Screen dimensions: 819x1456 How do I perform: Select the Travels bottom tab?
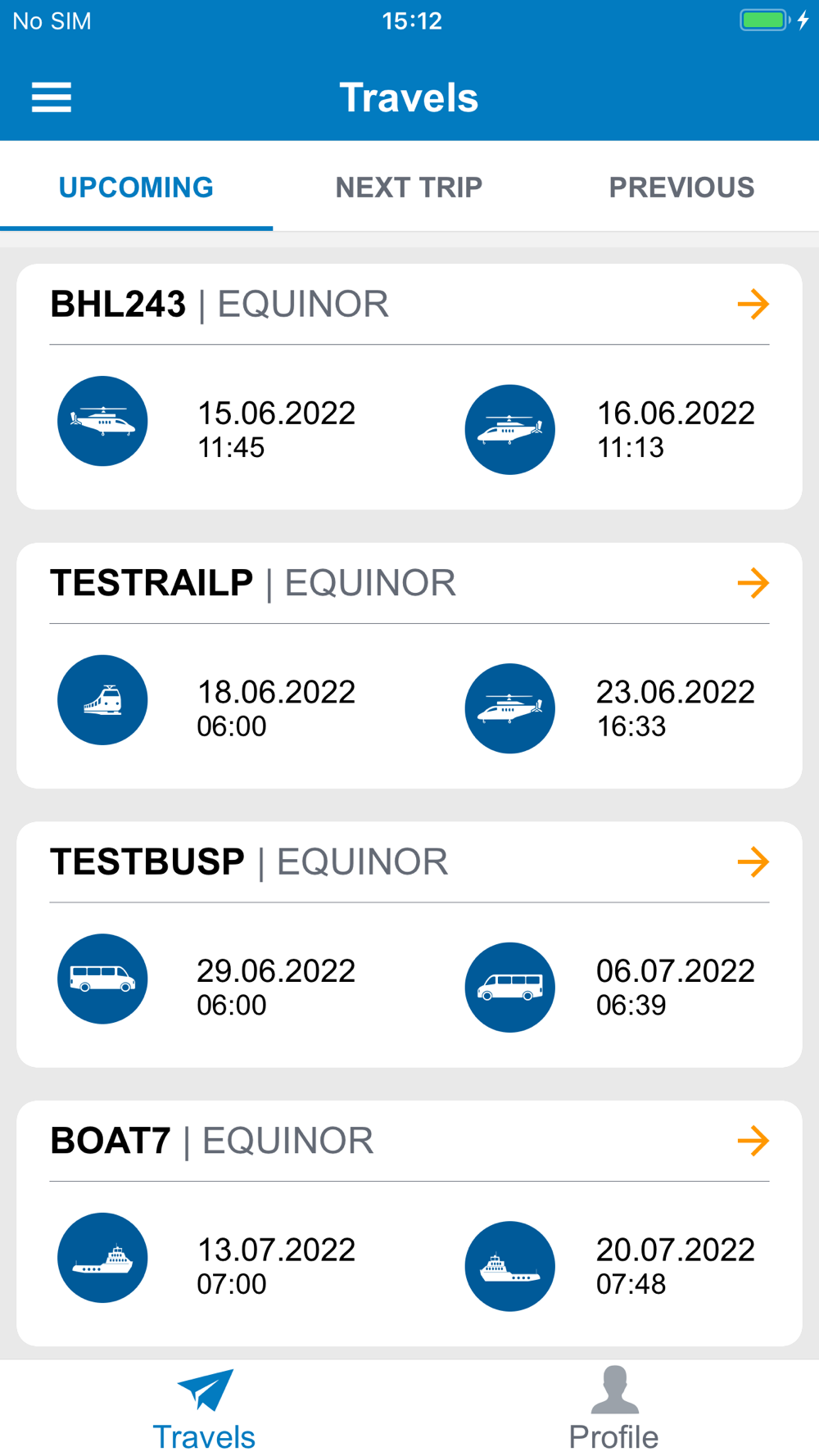[204, 1409]
